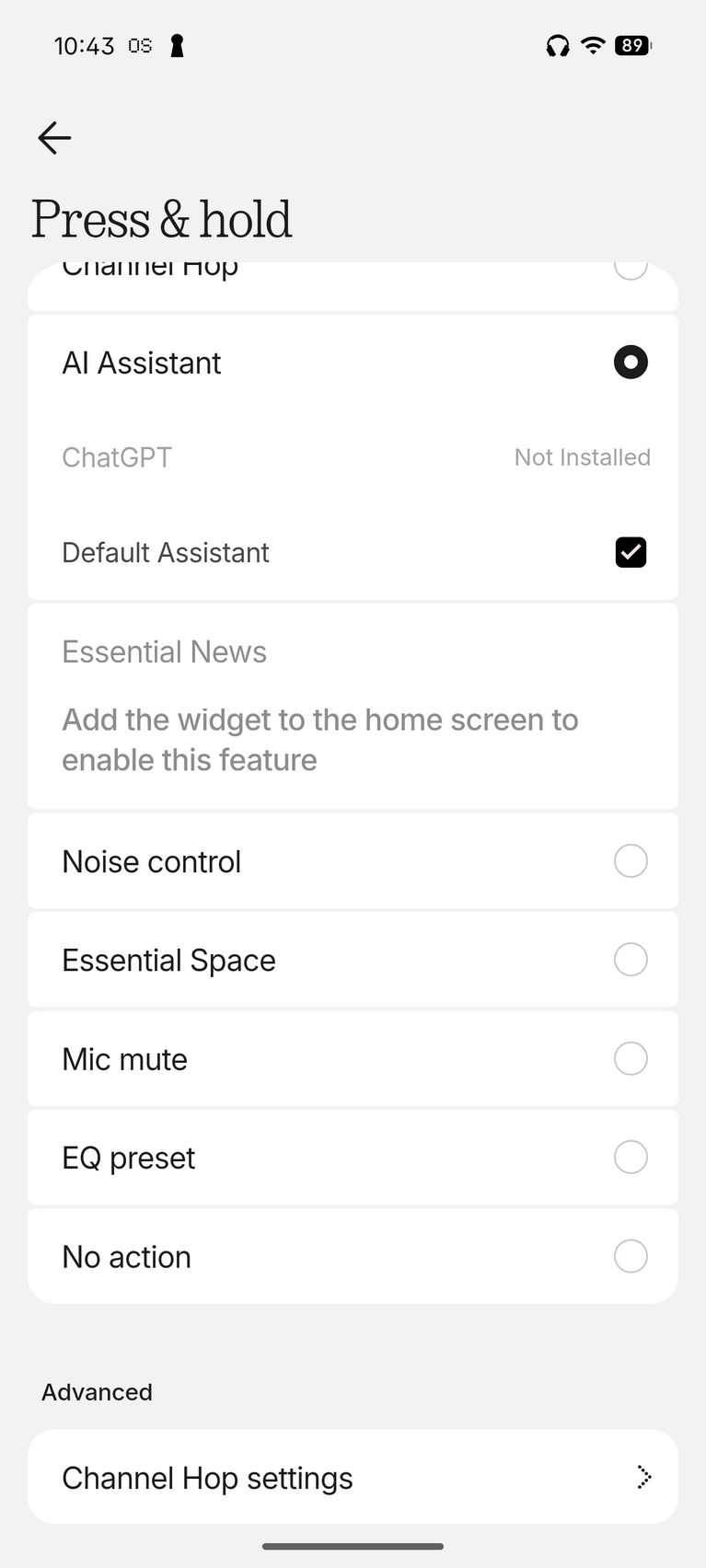Open Channel Hop settings
Screen dimensions: 706x1568
pyautogui.click(x=353, y=1477)
